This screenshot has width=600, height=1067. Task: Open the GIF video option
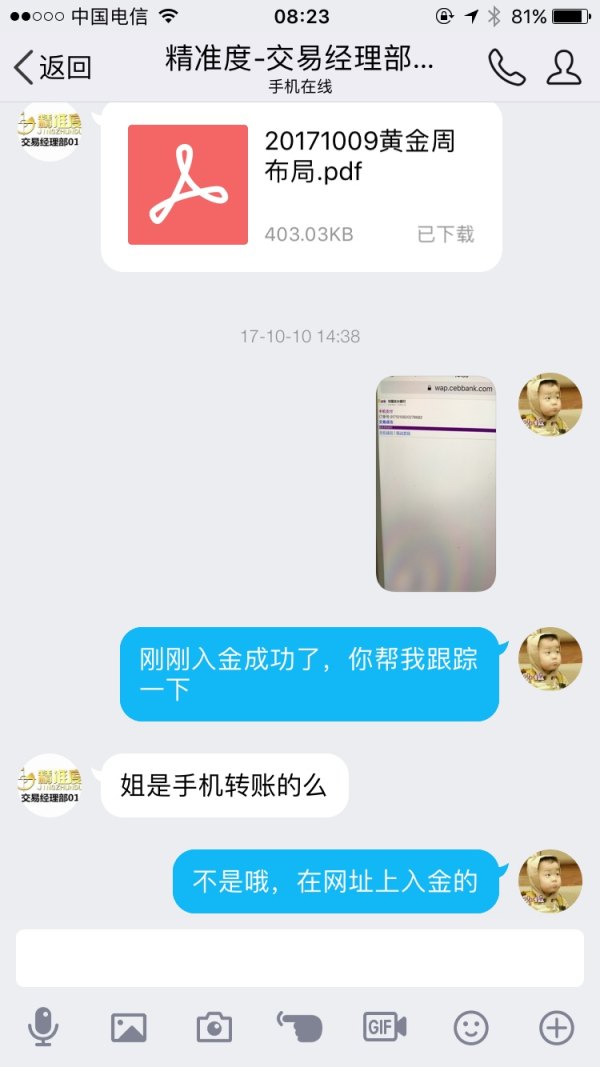(x=385, y=1027)
